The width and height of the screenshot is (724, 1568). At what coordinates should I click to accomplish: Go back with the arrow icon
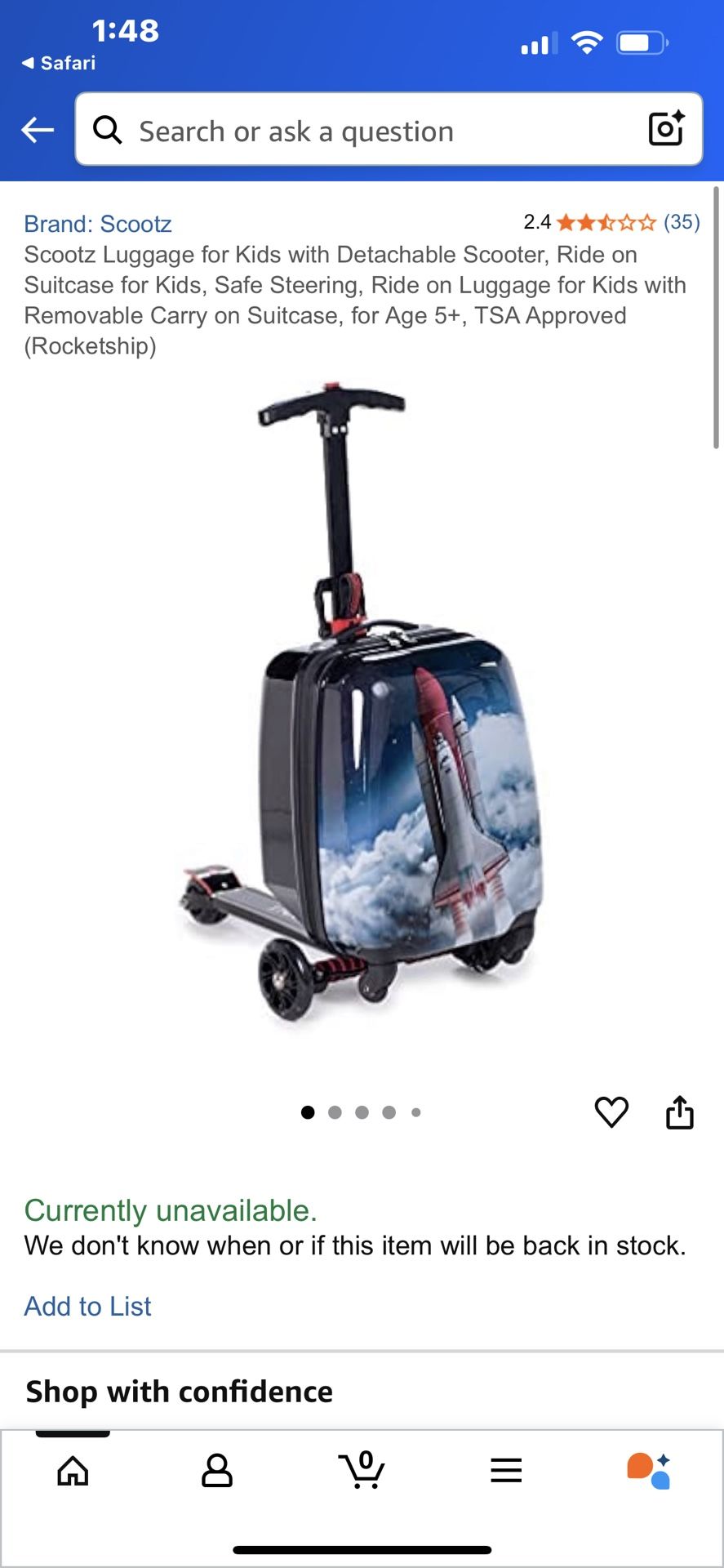37,129
